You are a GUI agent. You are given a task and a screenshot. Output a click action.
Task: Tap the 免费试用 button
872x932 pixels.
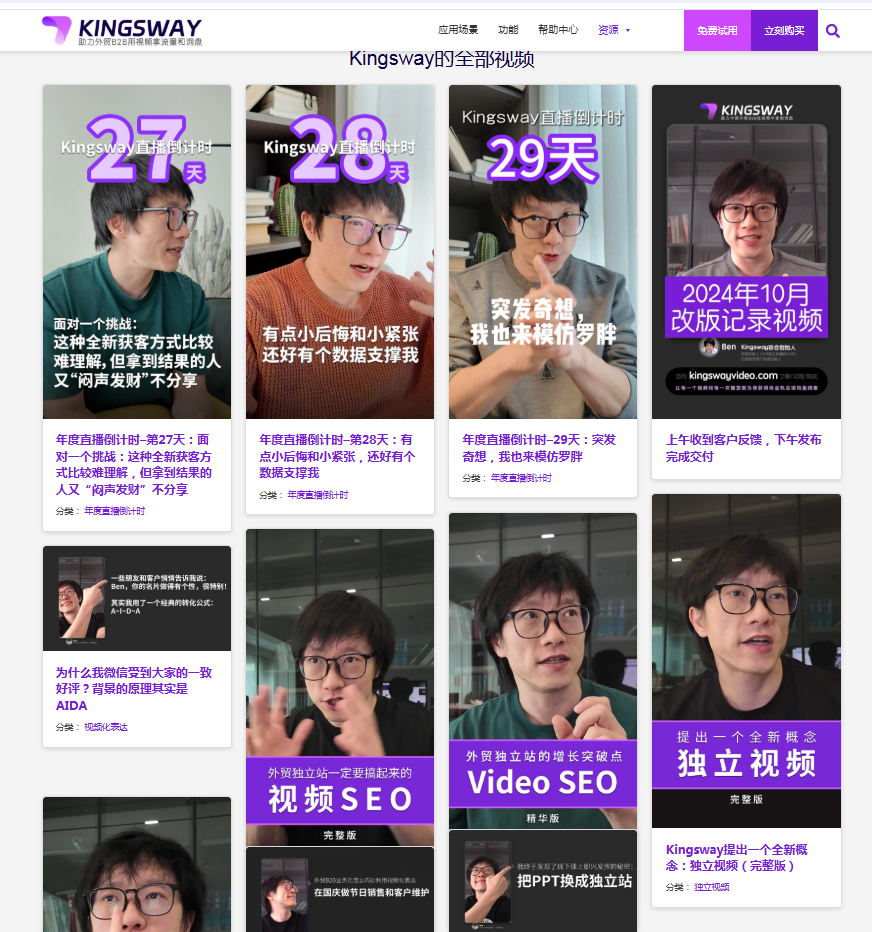point(717,31)
